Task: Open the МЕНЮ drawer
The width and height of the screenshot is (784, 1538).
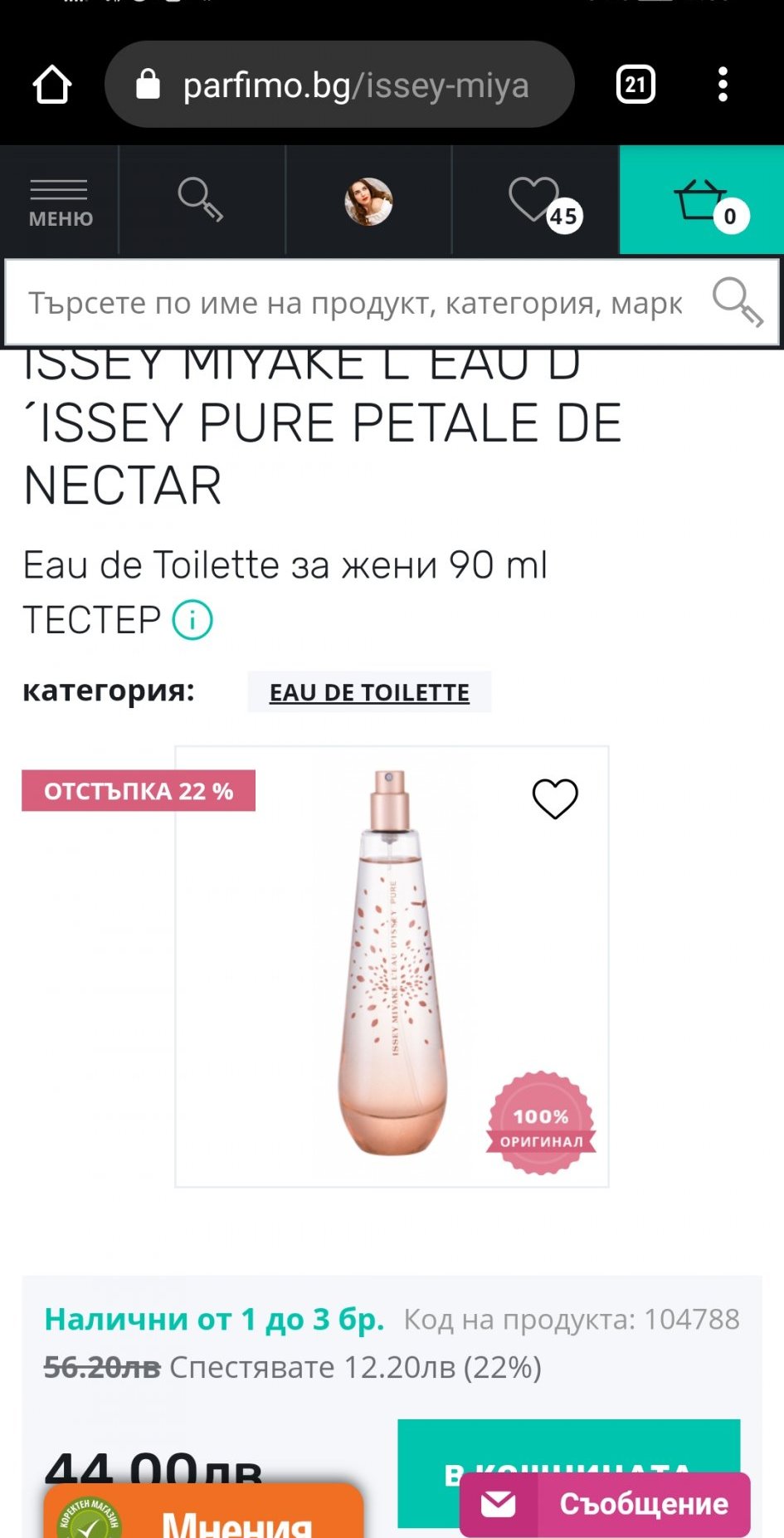Action: [59, 201]
